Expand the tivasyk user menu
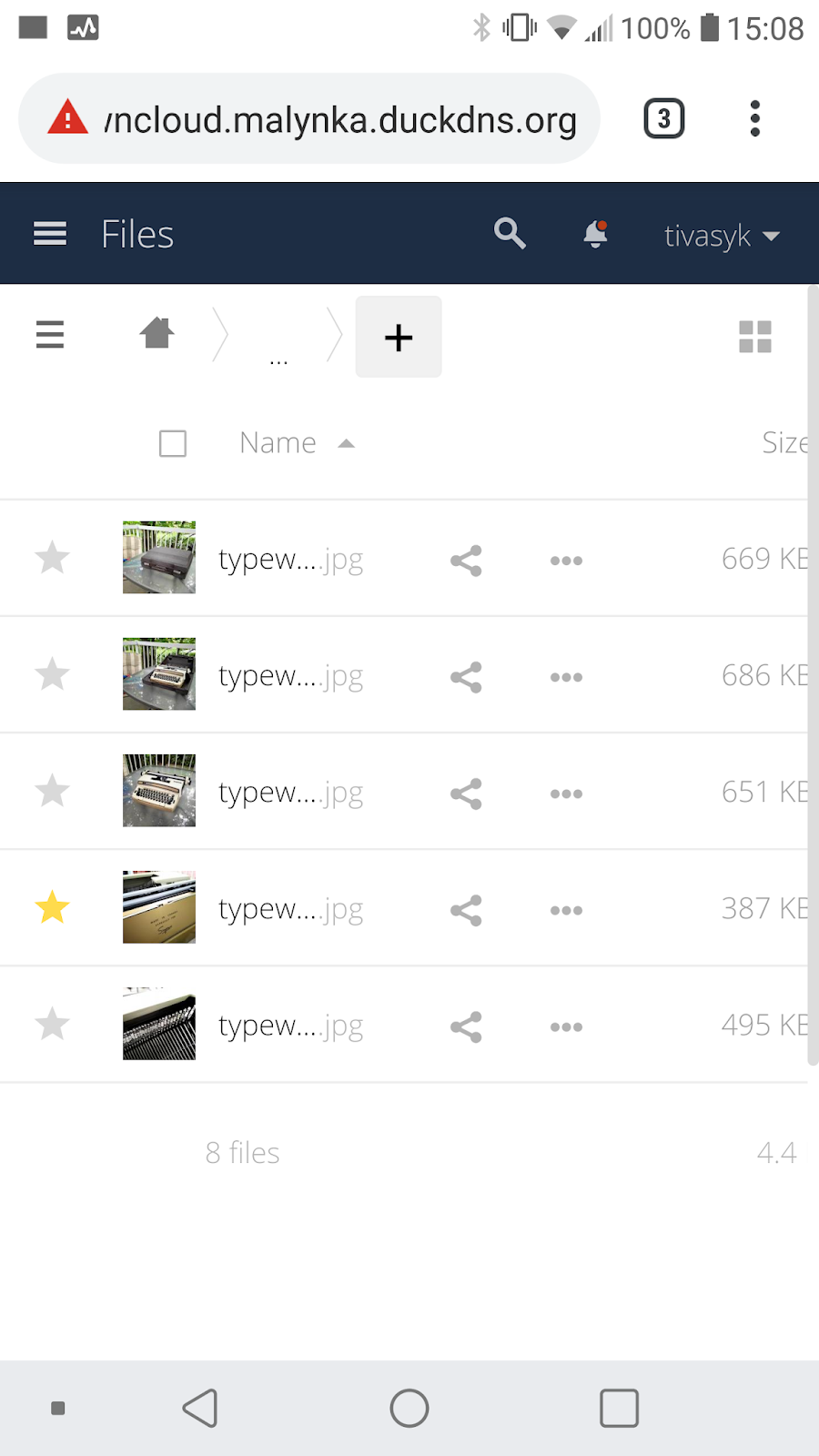The image size is (819, 1456). click(x=721, y=236)
